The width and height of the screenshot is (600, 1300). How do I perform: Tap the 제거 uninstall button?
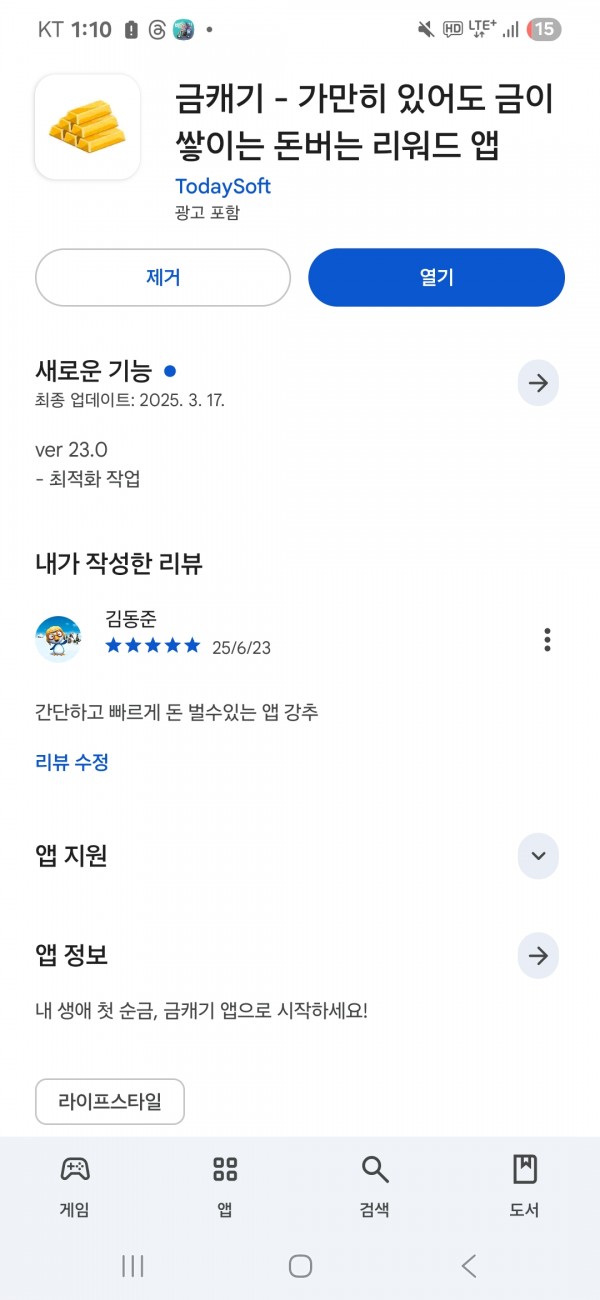(x=163, y=277)
